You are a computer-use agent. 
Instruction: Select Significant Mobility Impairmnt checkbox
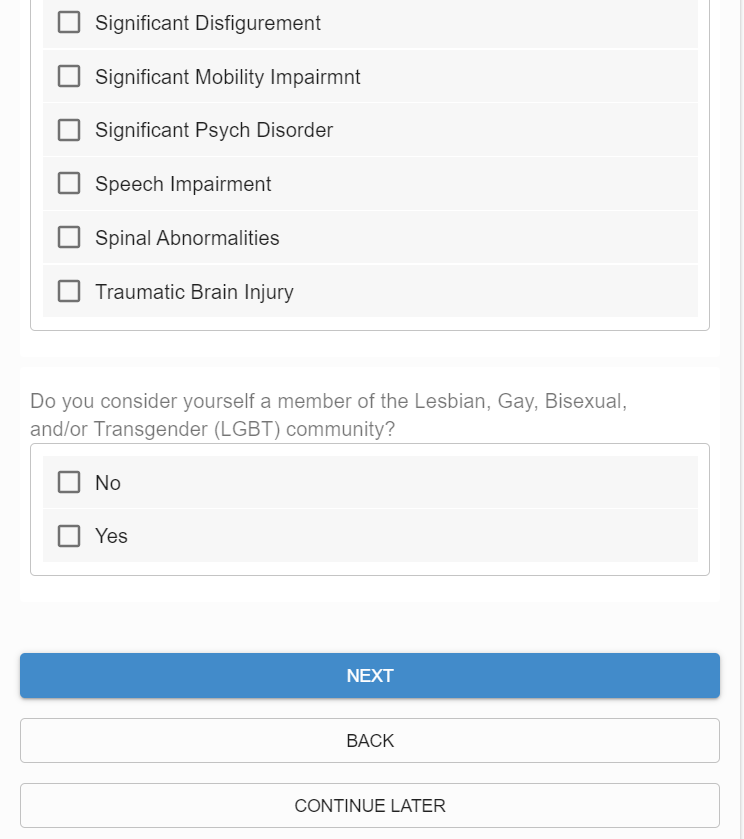coord(69,76)
